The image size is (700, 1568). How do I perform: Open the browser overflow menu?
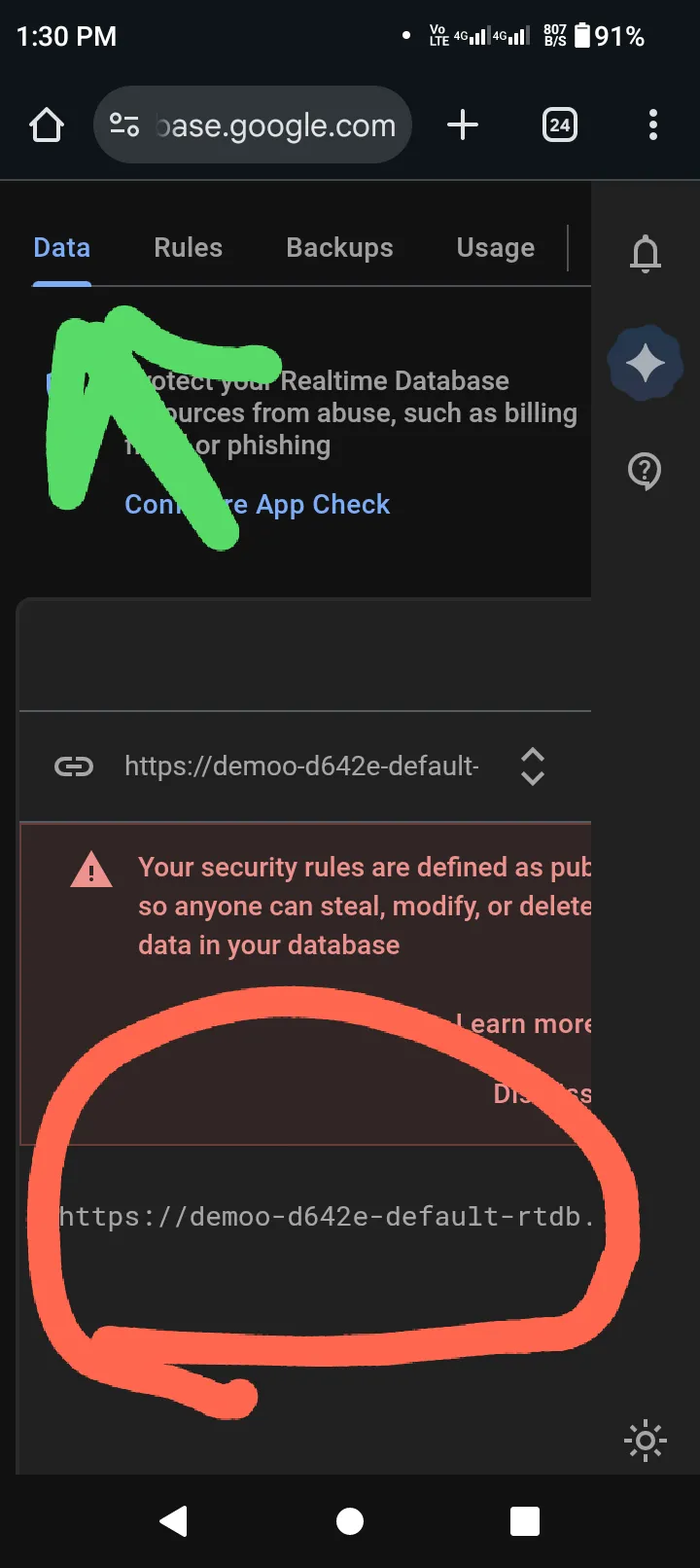[652, 125]
